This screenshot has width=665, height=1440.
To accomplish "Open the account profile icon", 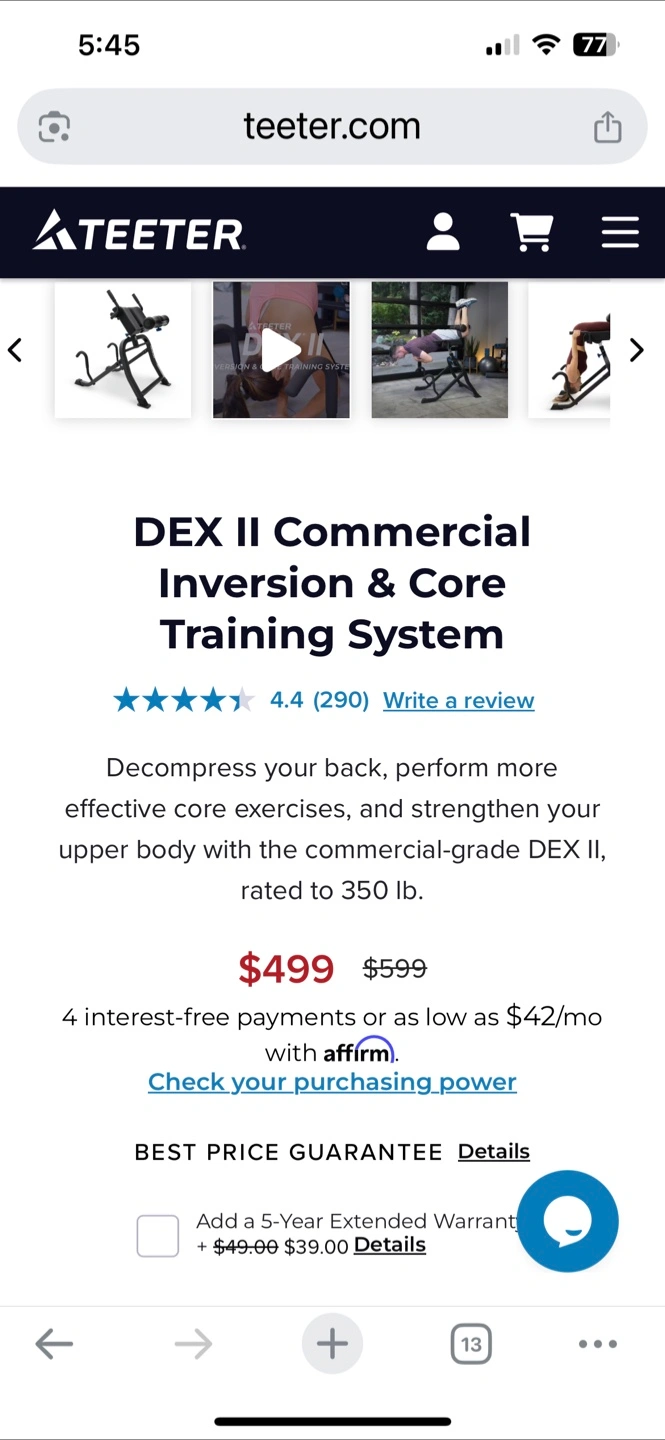I will coord(443,232).
